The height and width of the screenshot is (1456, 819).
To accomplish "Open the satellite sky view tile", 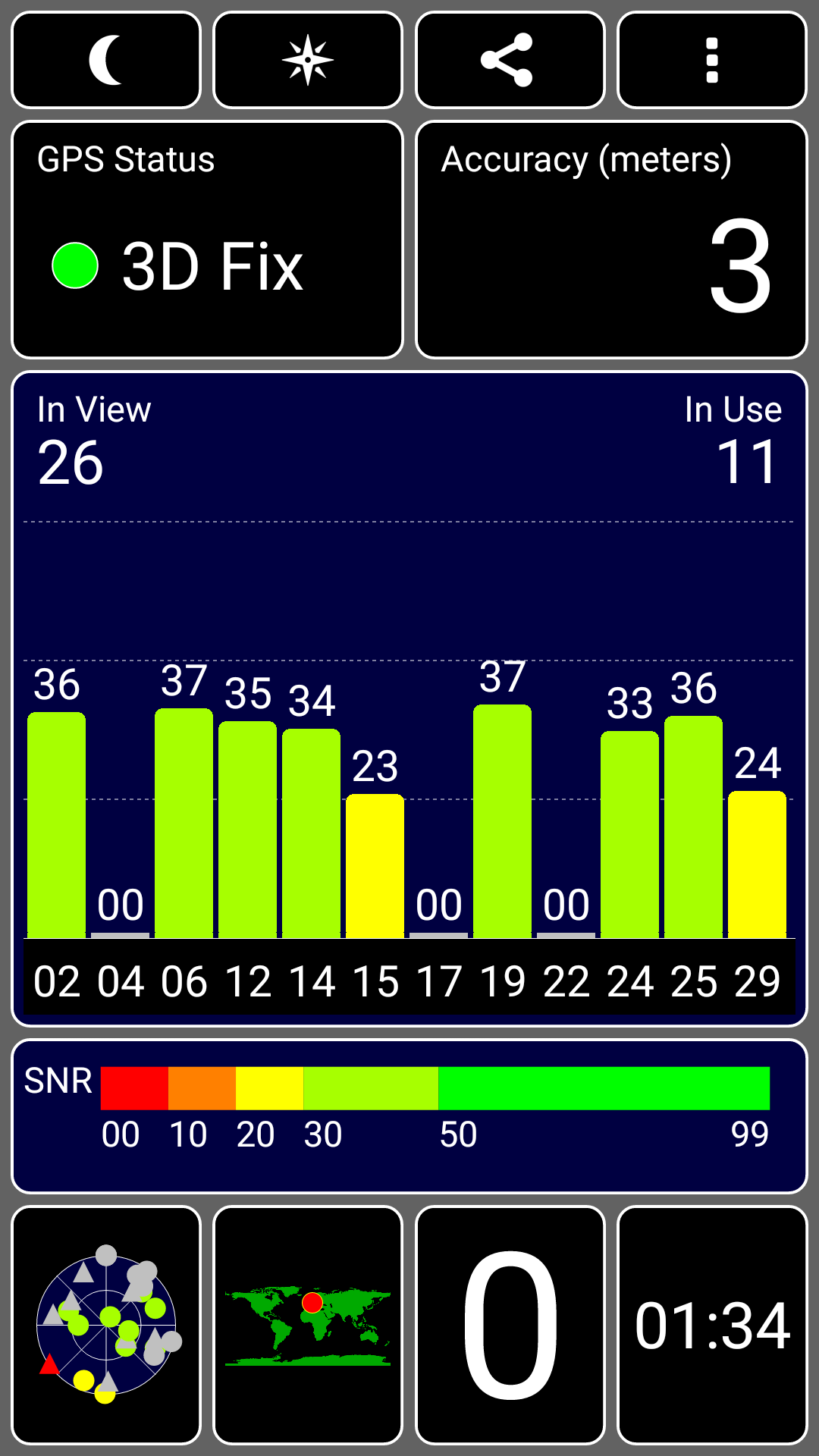I will pyautogui.click(x=106, y=1325).
